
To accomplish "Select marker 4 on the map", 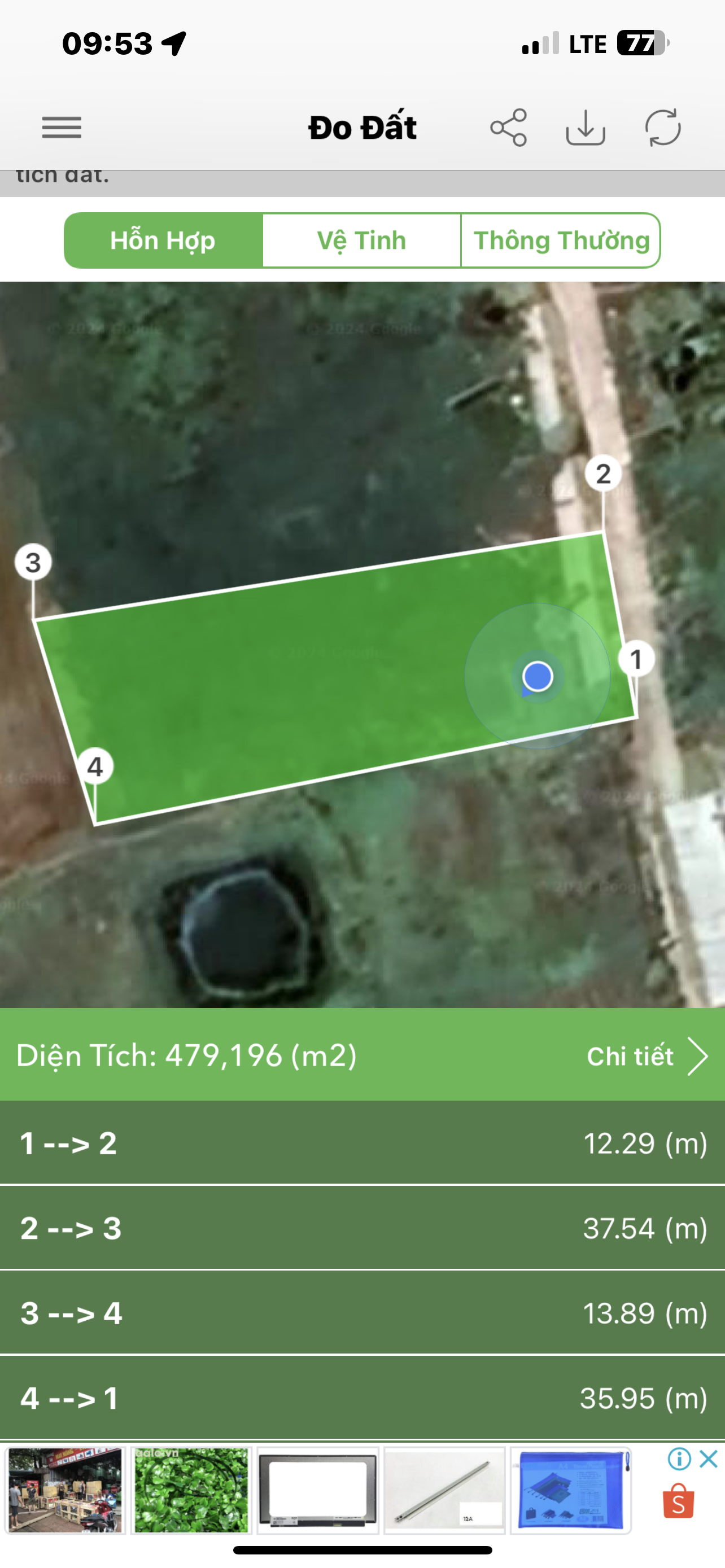I will click(95, 767).
